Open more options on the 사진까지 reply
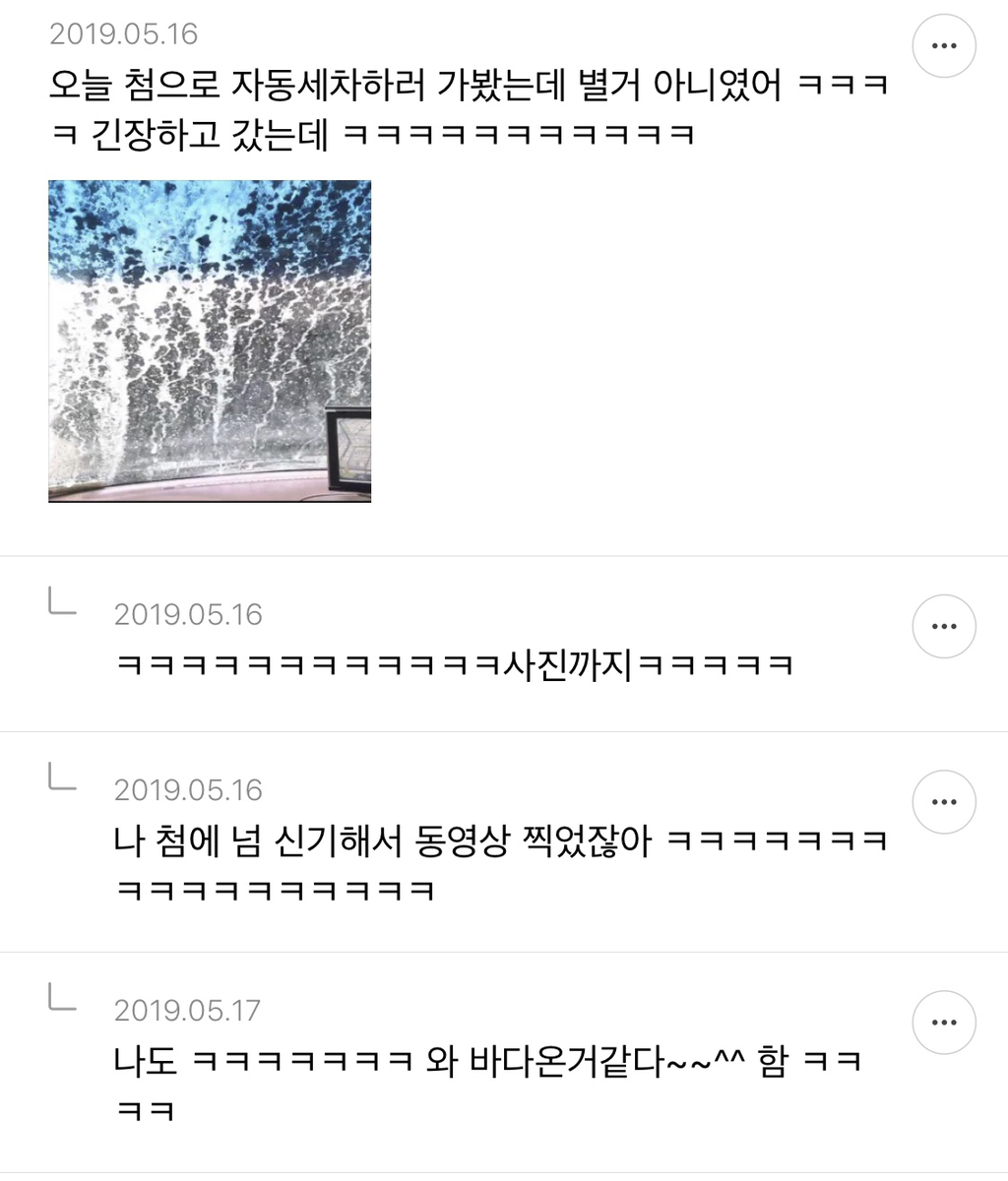The height and width of the screenshot is (1181, 1008). point(944,626)
